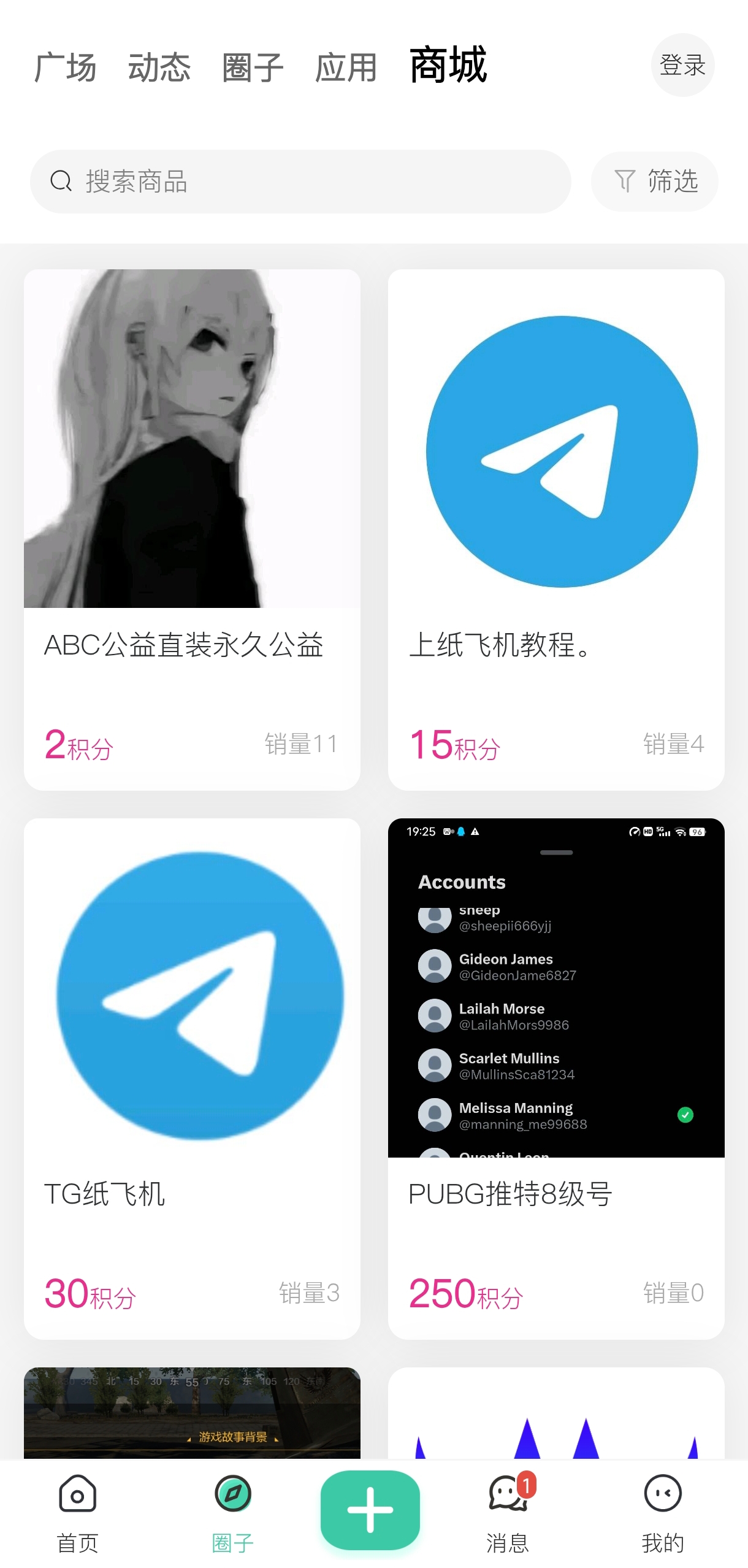Image resolution: width=748 pixels, height=1568 pixels.
Task: Tap the TG纸飞机 paper plane thumbnail
Action: [x=192, y=994]
